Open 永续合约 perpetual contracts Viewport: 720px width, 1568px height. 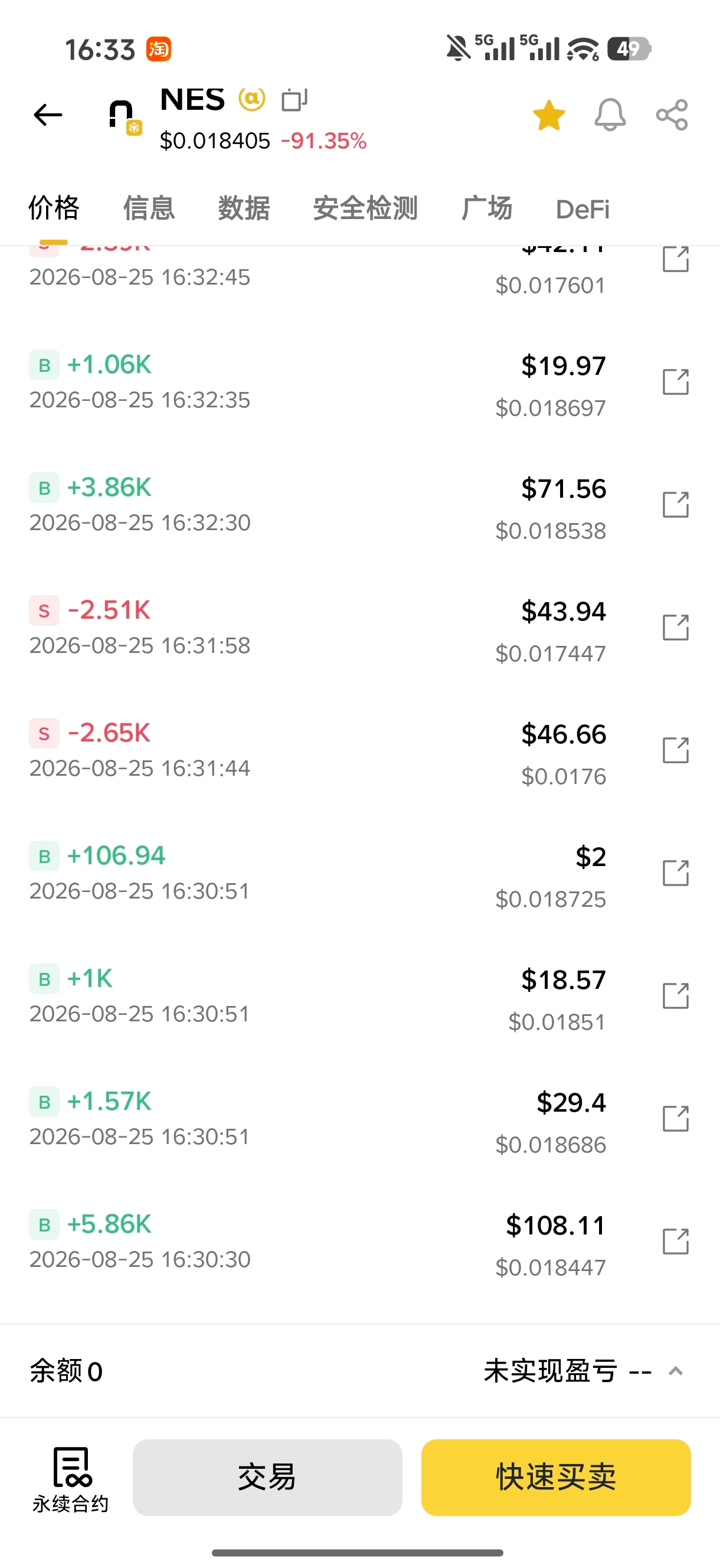tap(71, 1479)
